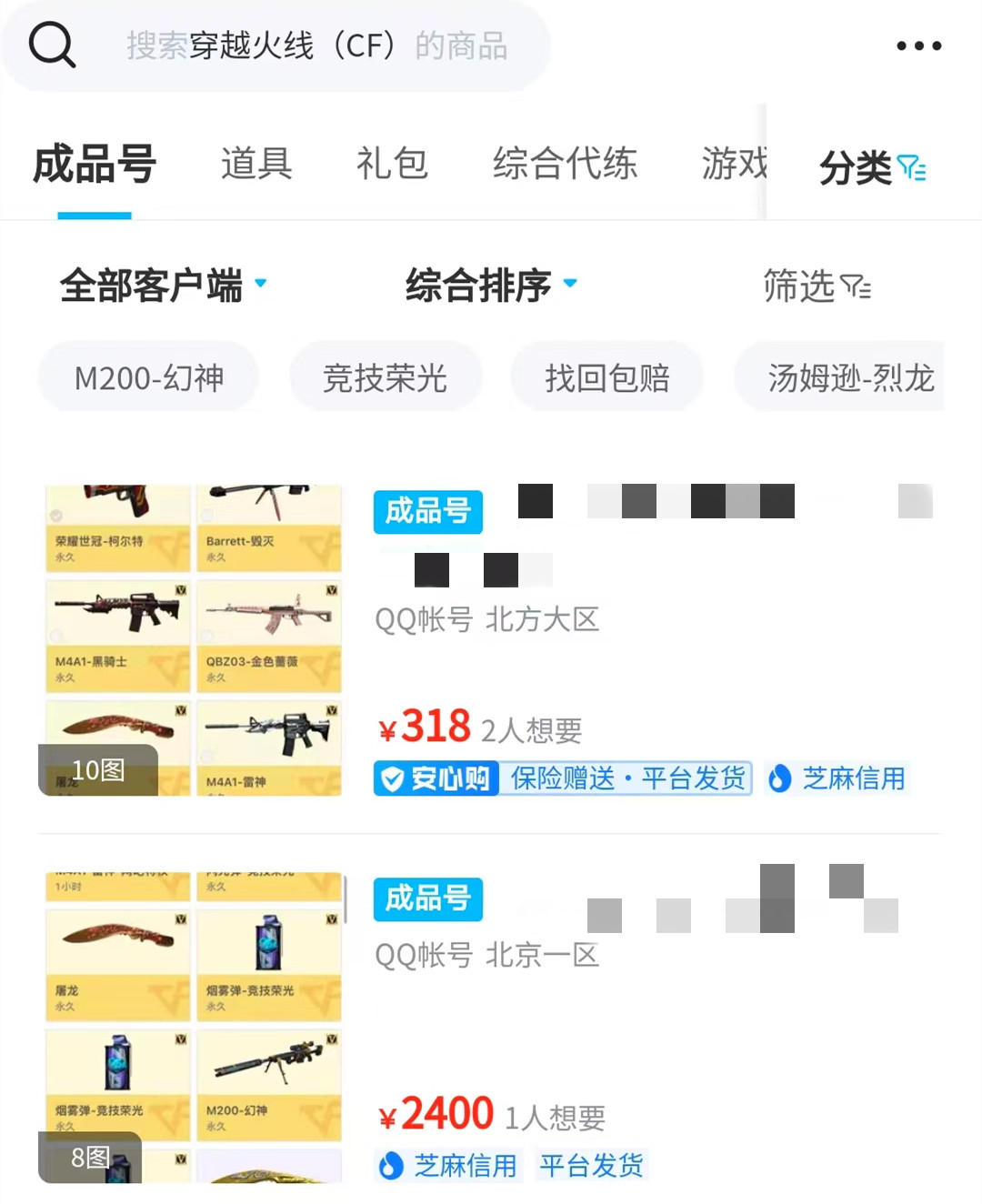
Task: Select the M200-幻神 chip
Action: 149,377
